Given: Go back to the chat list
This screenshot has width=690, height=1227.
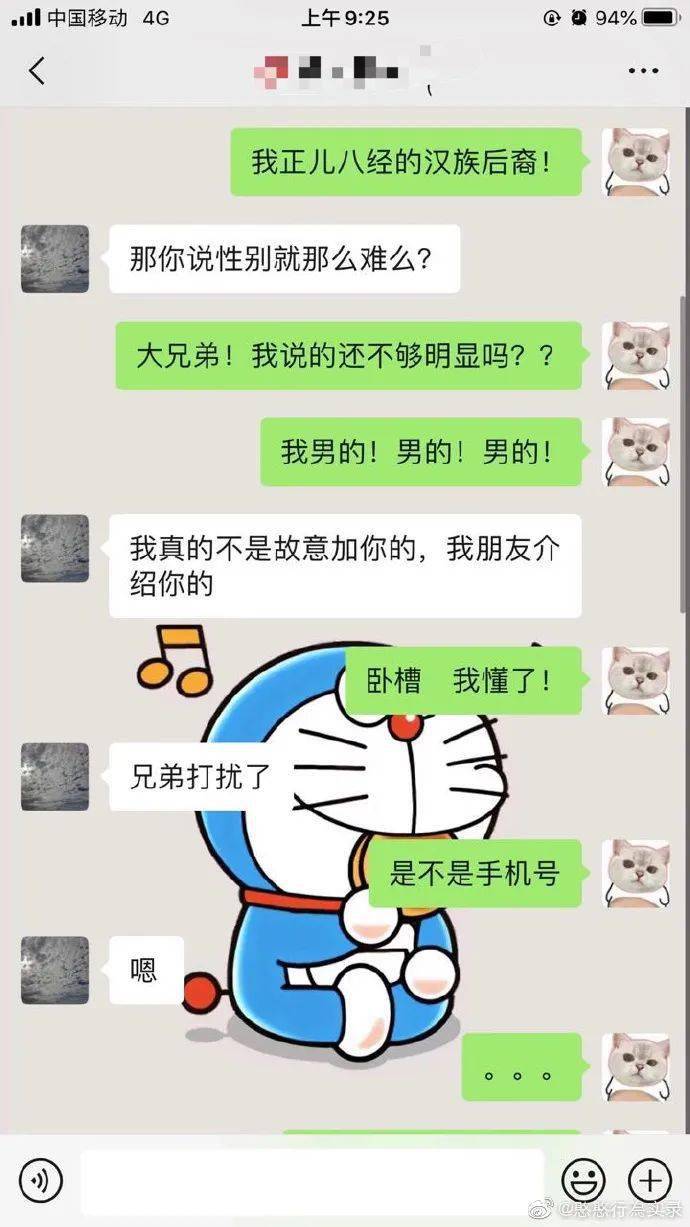Looking at the screenshot, I should 37,71.
